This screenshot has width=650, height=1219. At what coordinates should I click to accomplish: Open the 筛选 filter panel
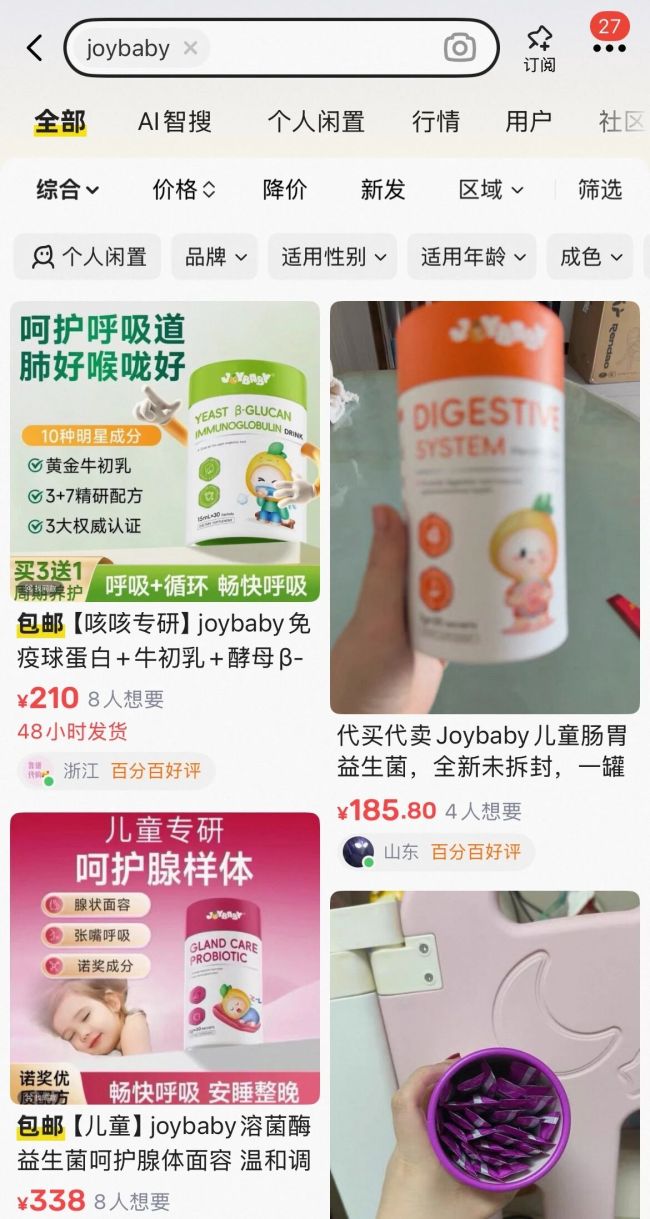[x=600, y=189]
